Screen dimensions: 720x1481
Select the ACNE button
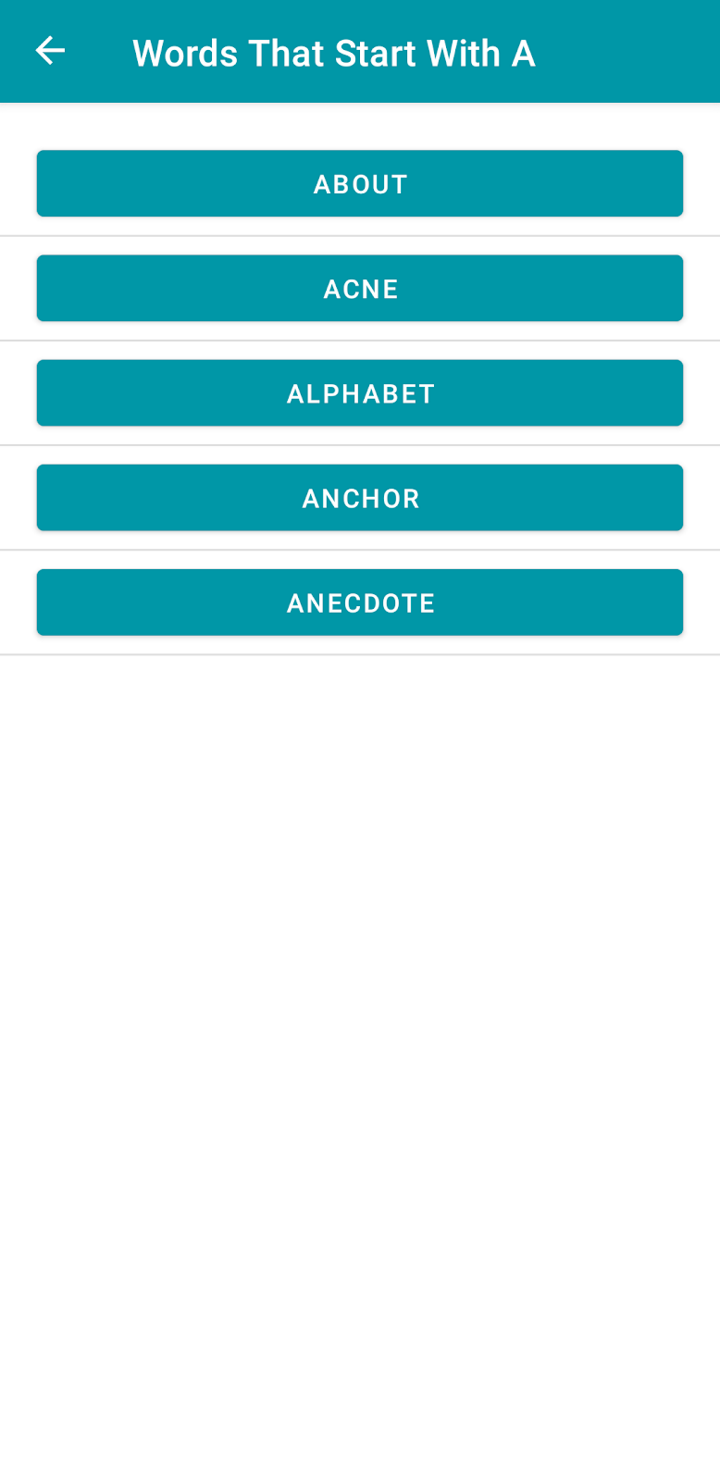(360, 289)
